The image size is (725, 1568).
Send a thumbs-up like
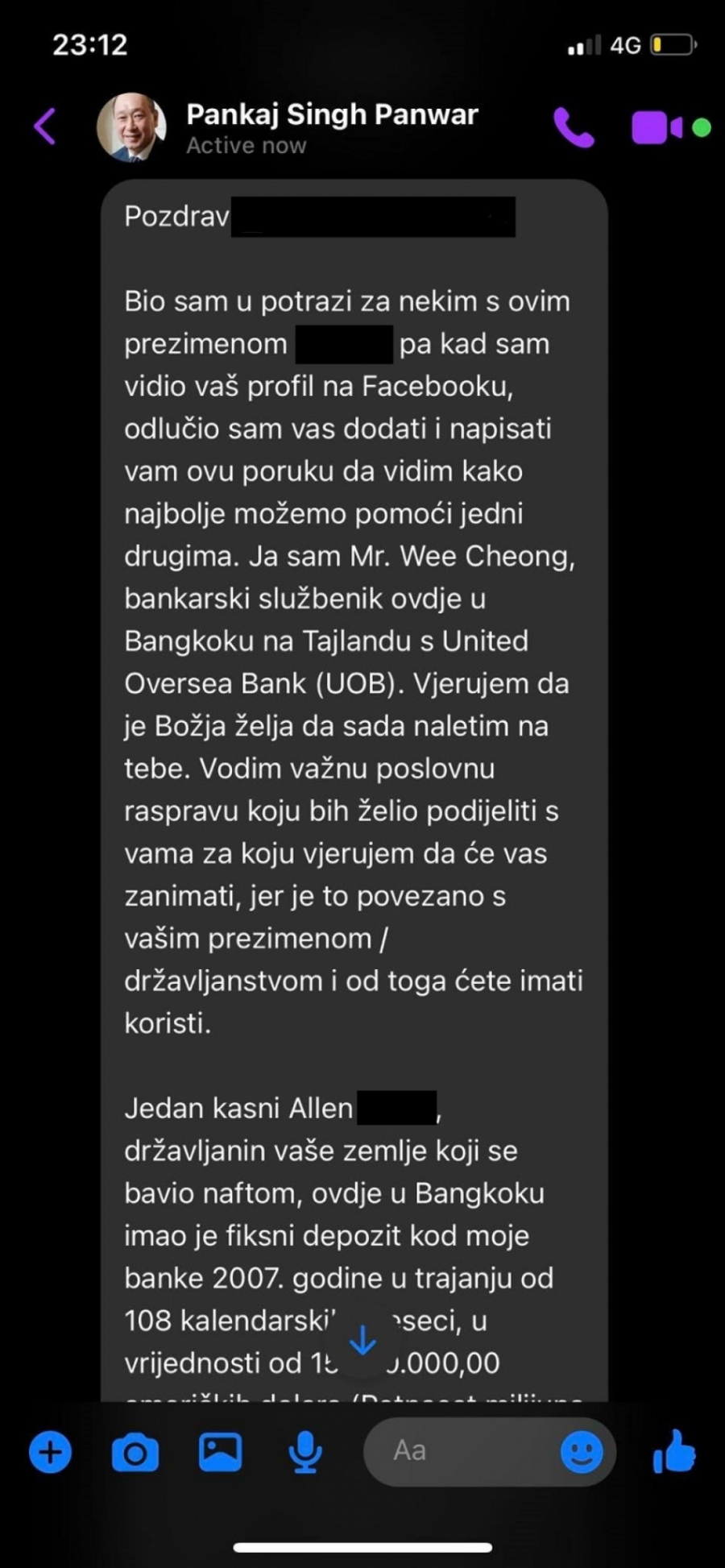point(673,1450)
